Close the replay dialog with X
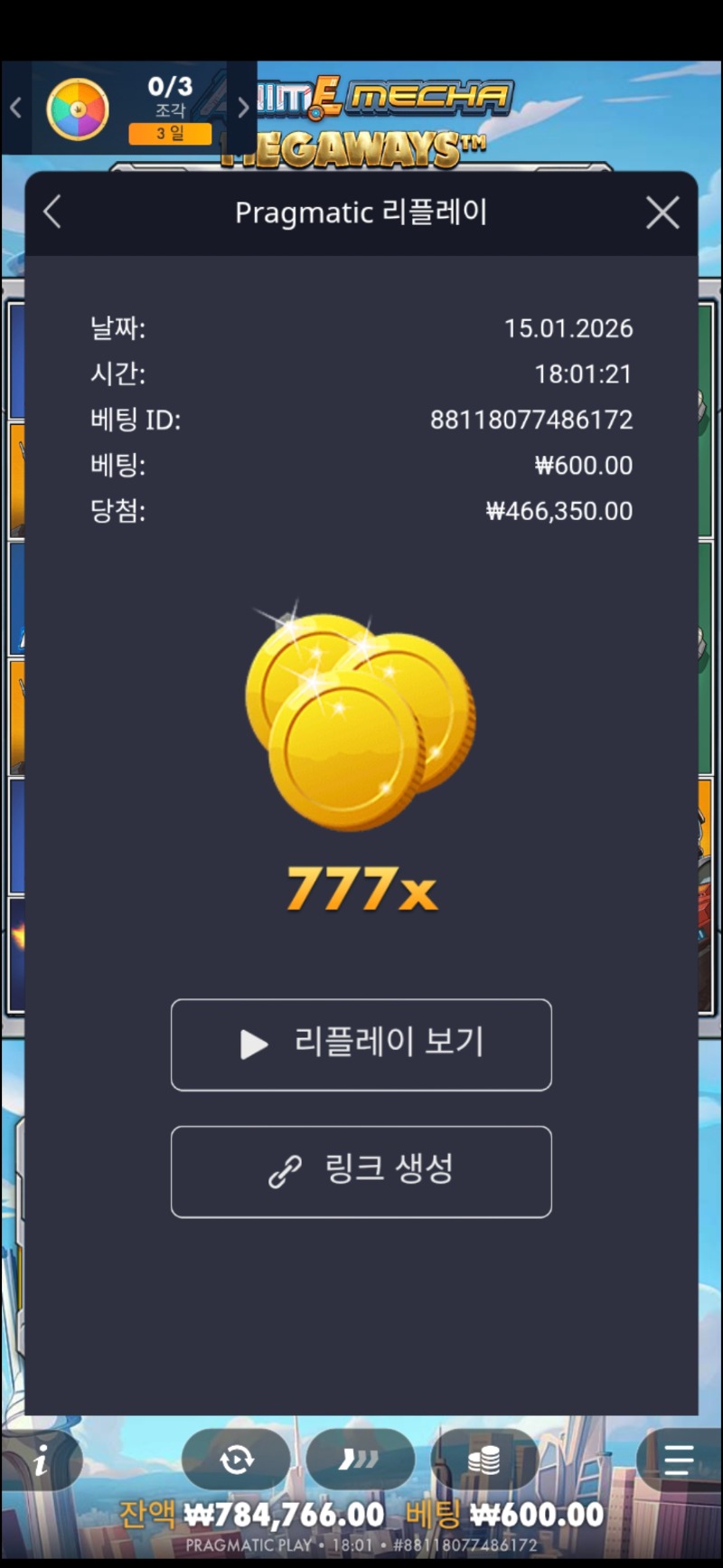The height and width of the screenshot is (1568, 723). point(662,213)
